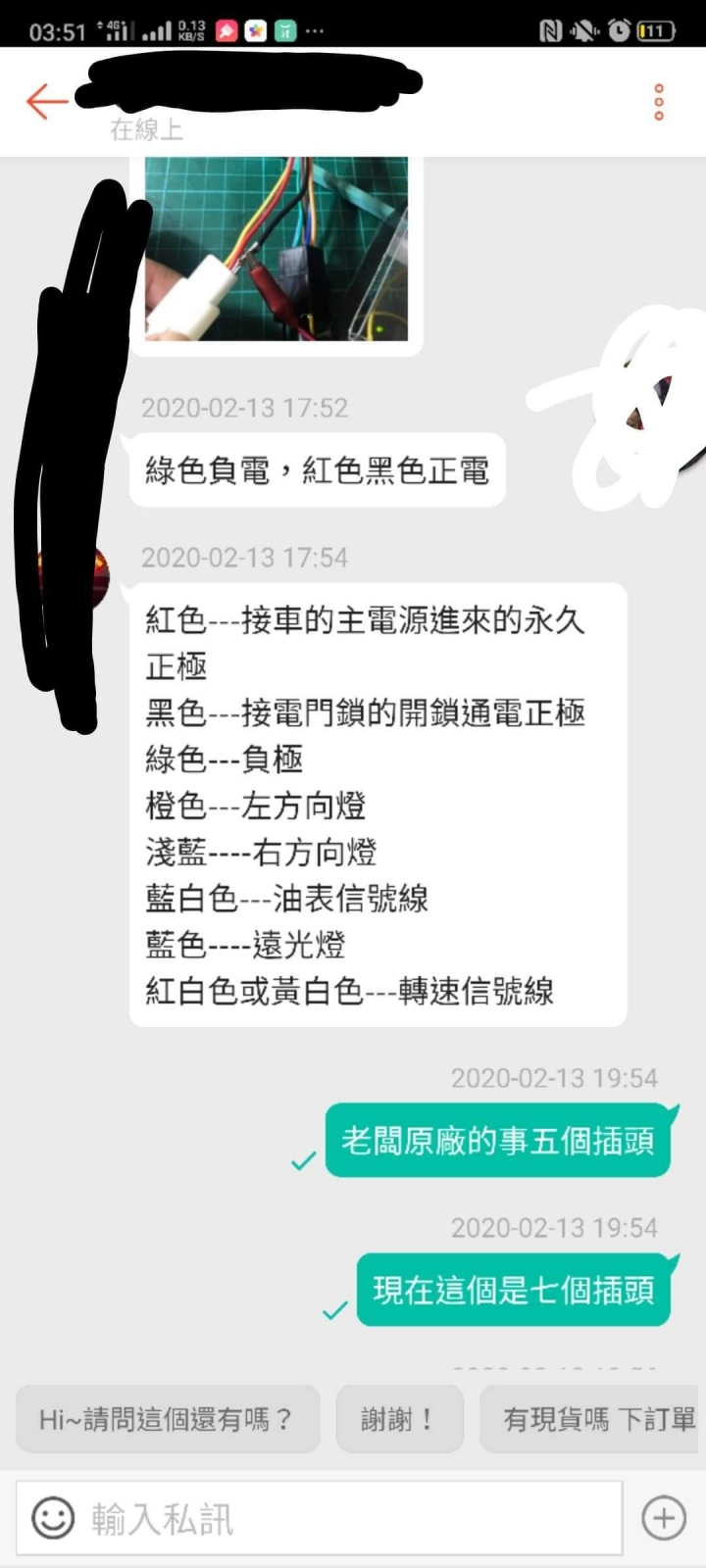The image size is (706, 1568).
Task: Send quick reply "謝謝！"
Action: click(398, 1418)
